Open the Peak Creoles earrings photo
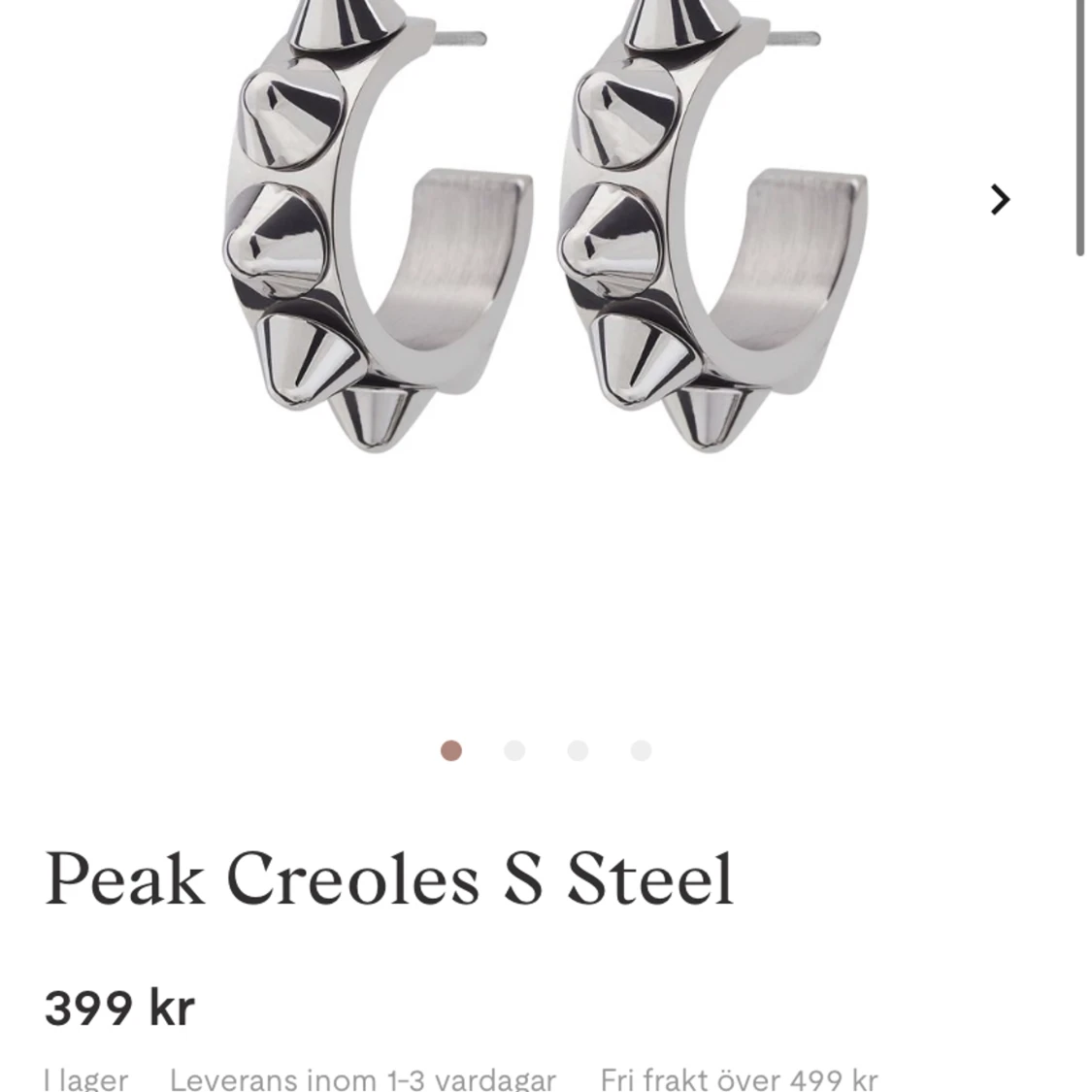 [x=544, y=233]
